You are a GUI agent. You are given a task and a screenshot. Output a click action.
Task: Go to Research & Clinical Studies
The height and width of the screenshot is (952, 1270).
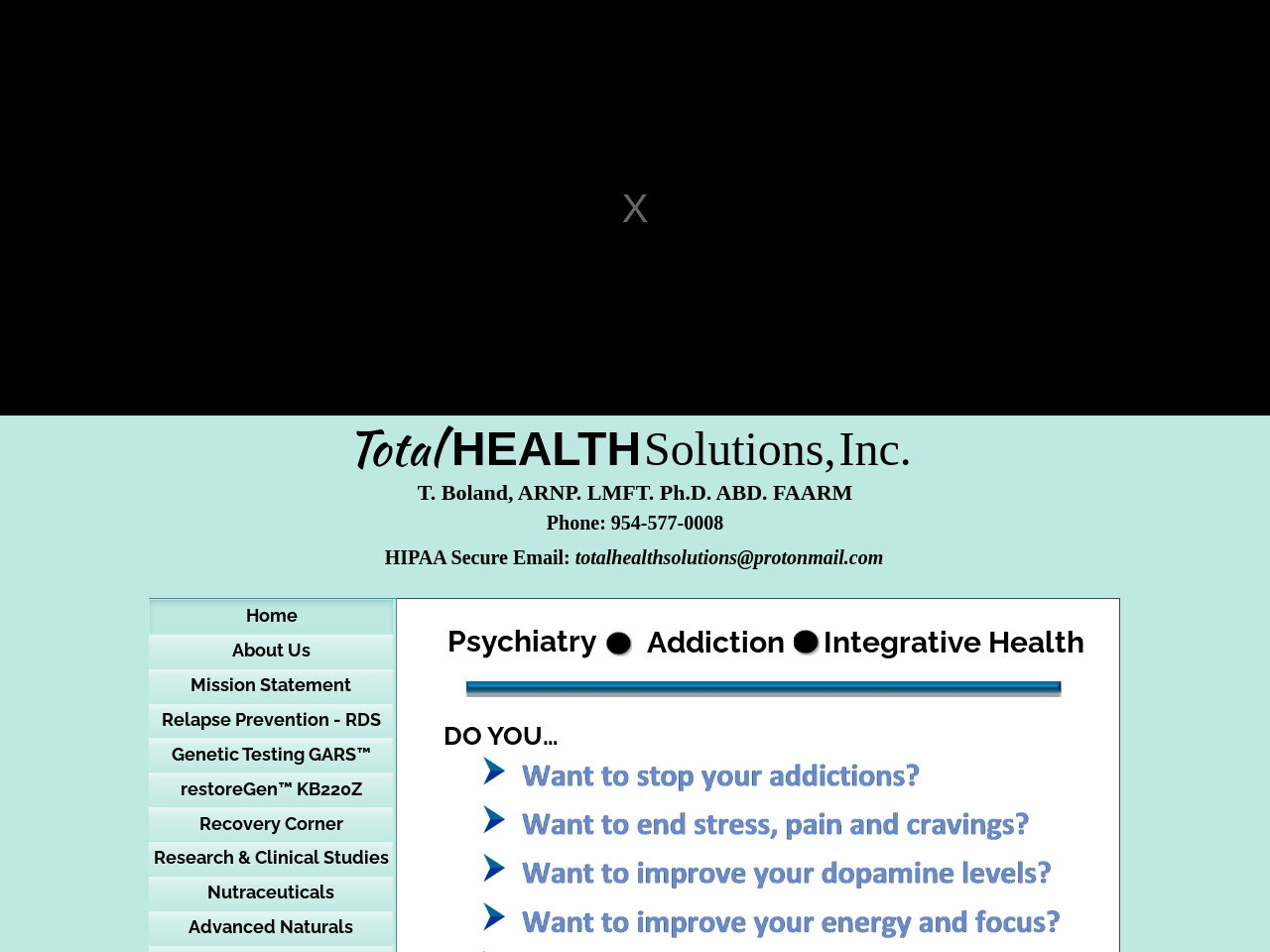pos(271,858)
